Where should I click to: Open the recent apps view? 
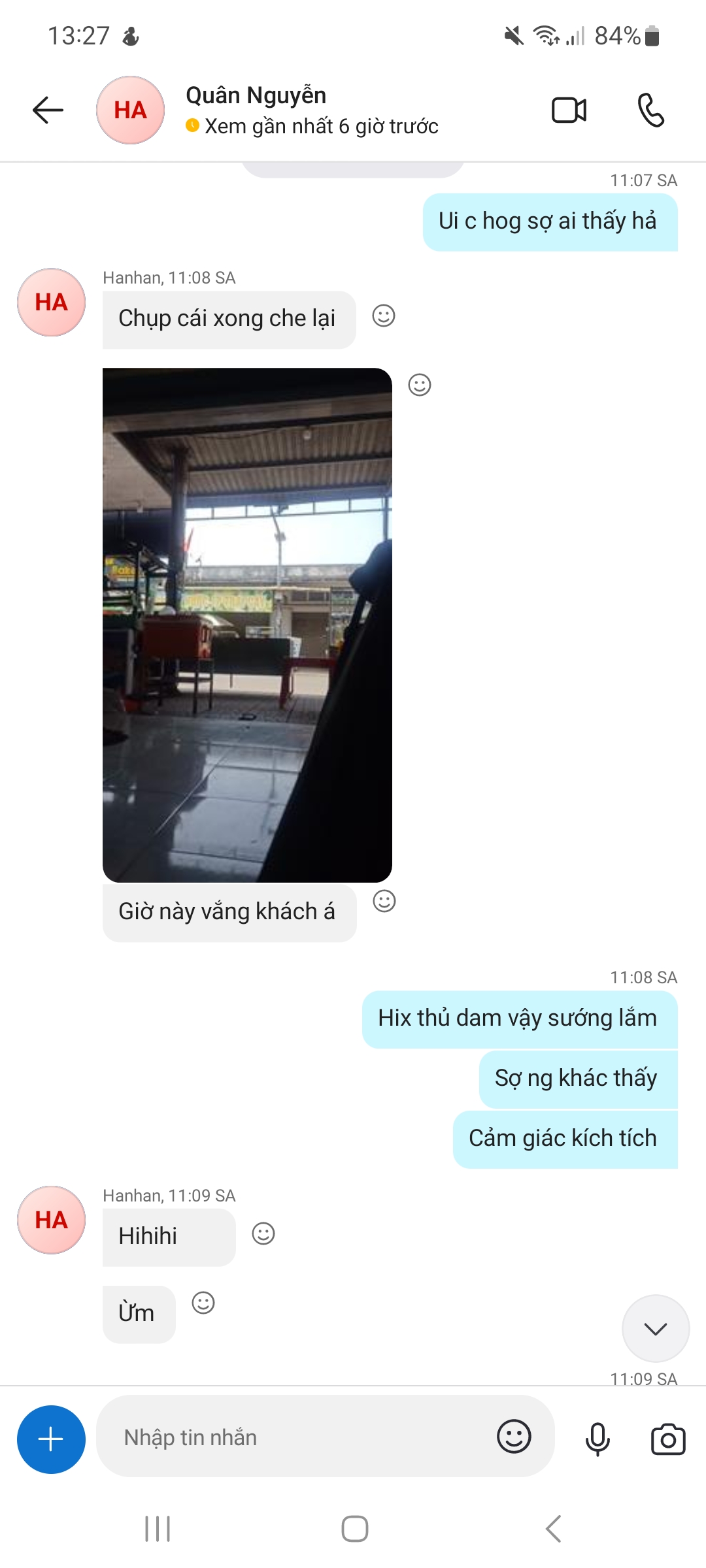tap(158, 1529)
